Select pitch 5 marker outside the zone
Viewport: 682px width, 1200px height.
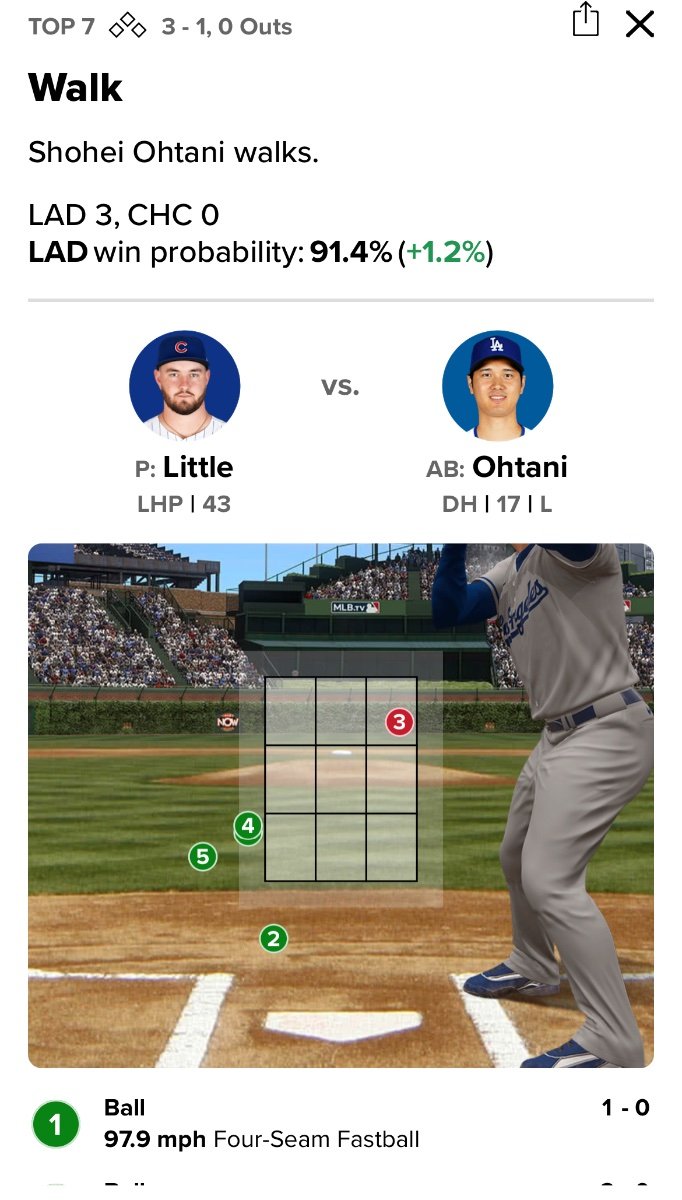203,856
